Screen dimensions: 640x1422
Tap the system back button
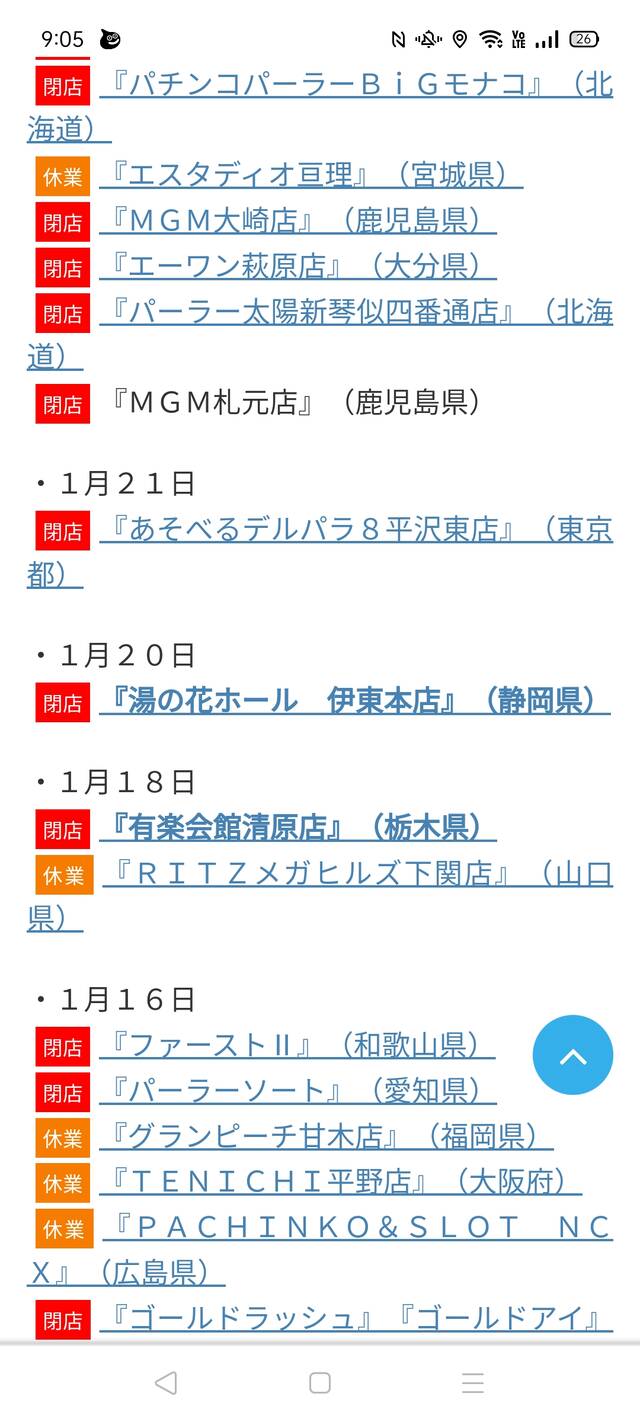click(166, 1383)
